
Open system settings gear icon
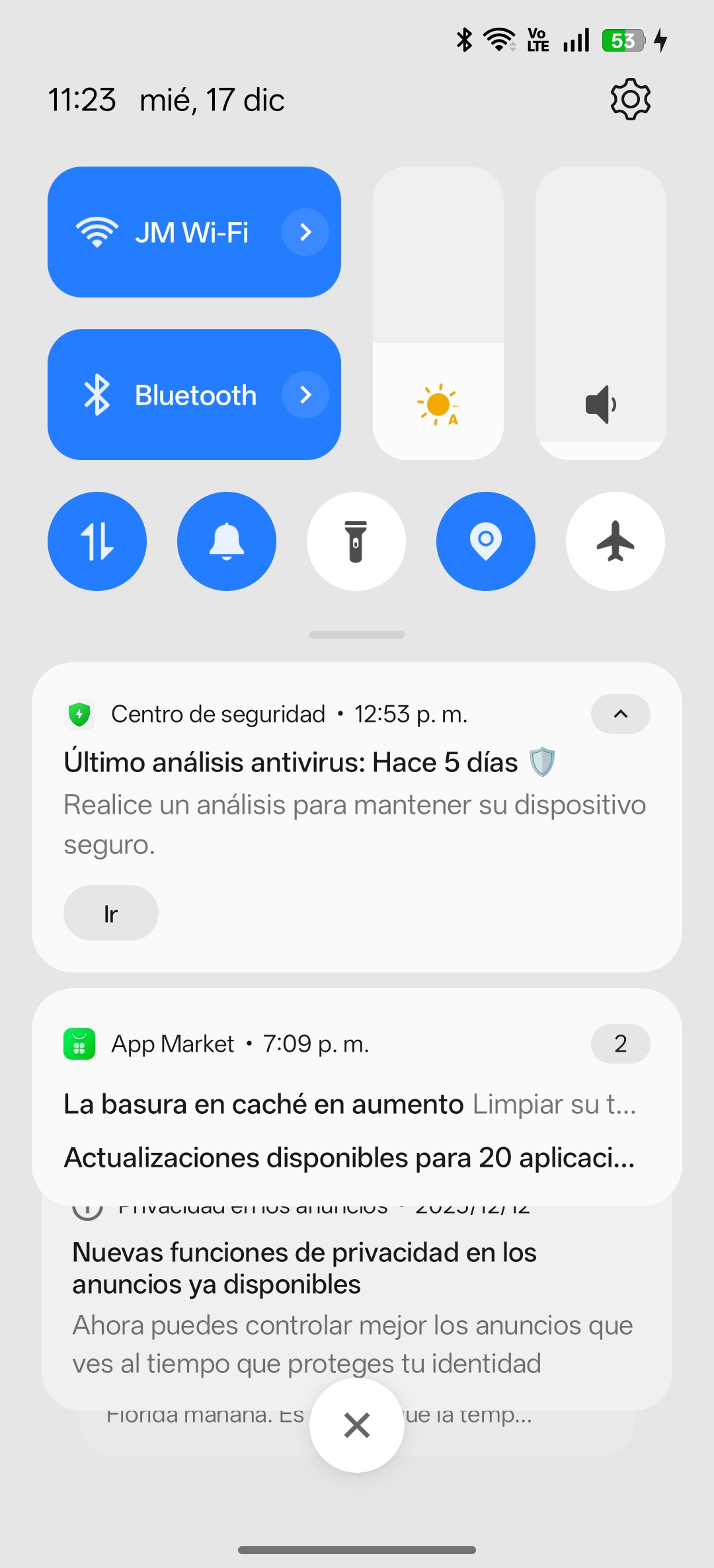click(630, 100)
